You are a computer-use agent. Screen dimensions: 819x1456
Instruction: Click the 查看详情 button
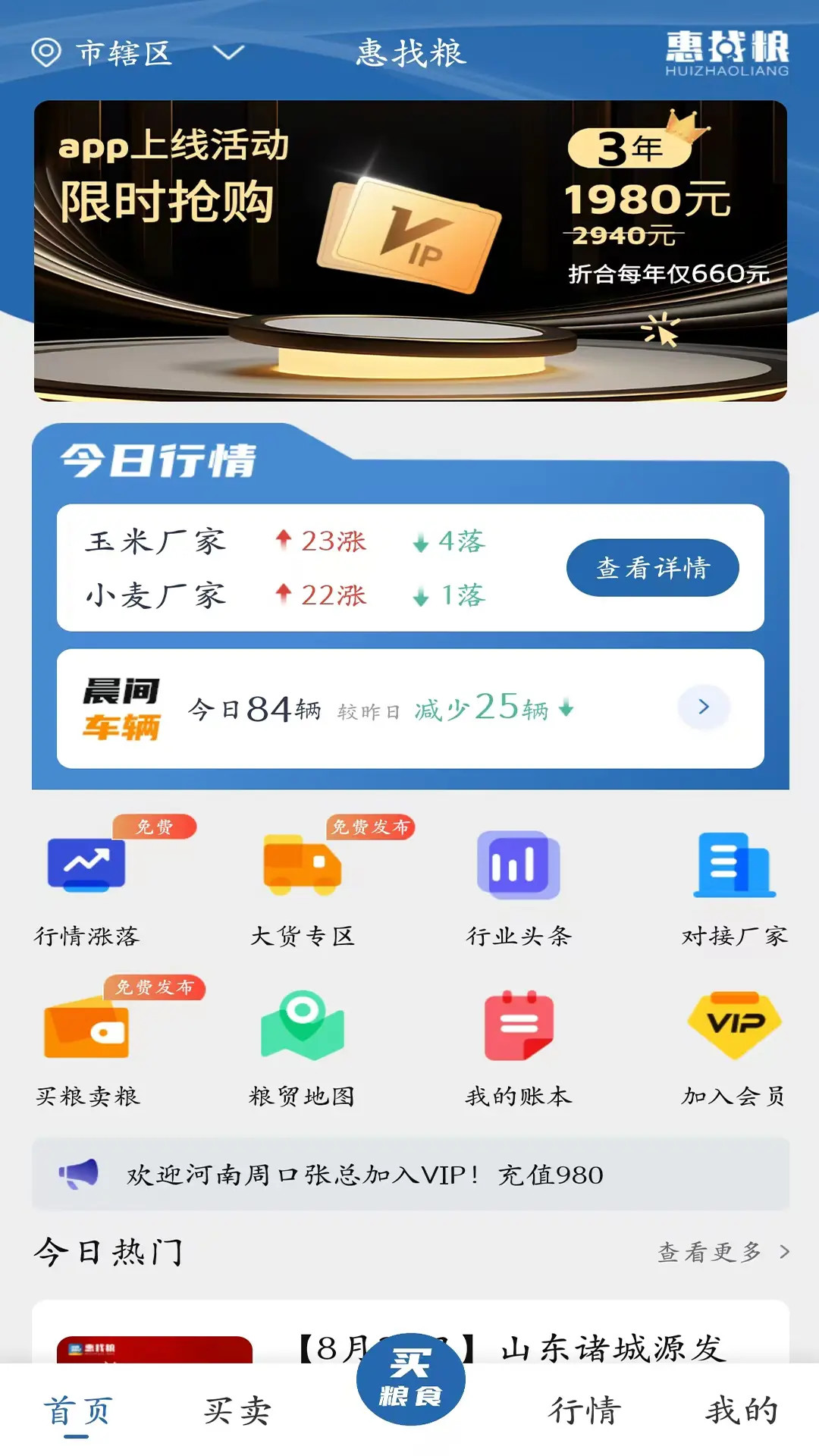[653, 567]
